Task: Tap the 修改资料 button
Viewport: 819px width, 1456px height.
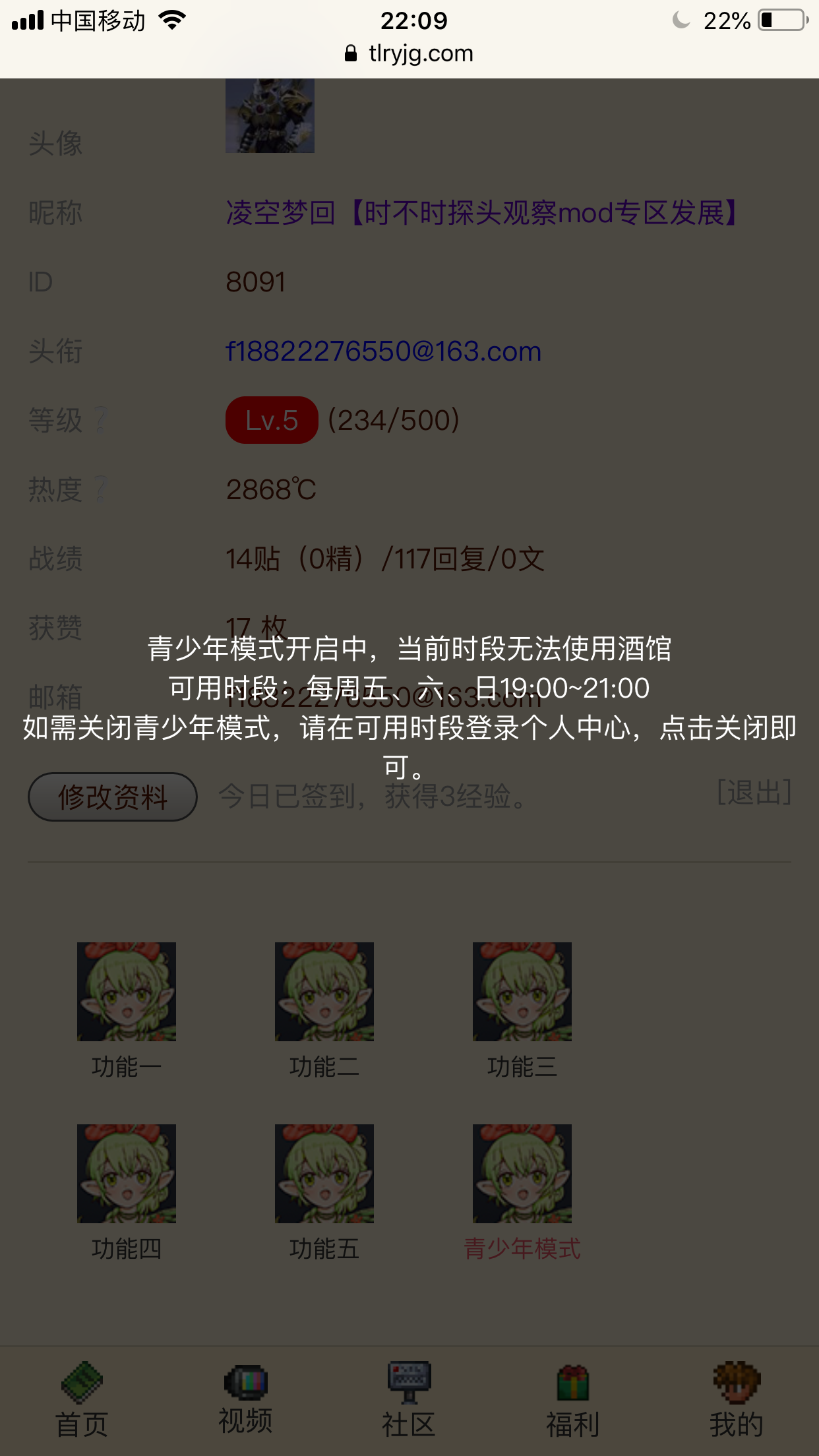Action: (112, 797)
